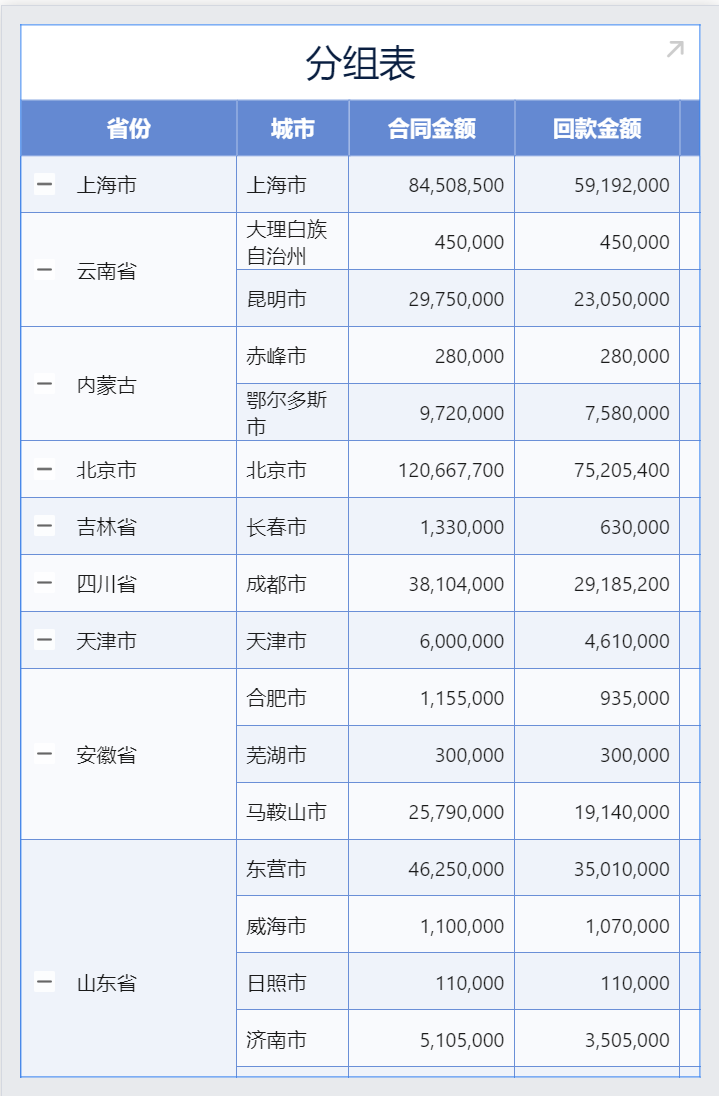
Task: Collapse the 北京市 group
Action: click(44, 469)
